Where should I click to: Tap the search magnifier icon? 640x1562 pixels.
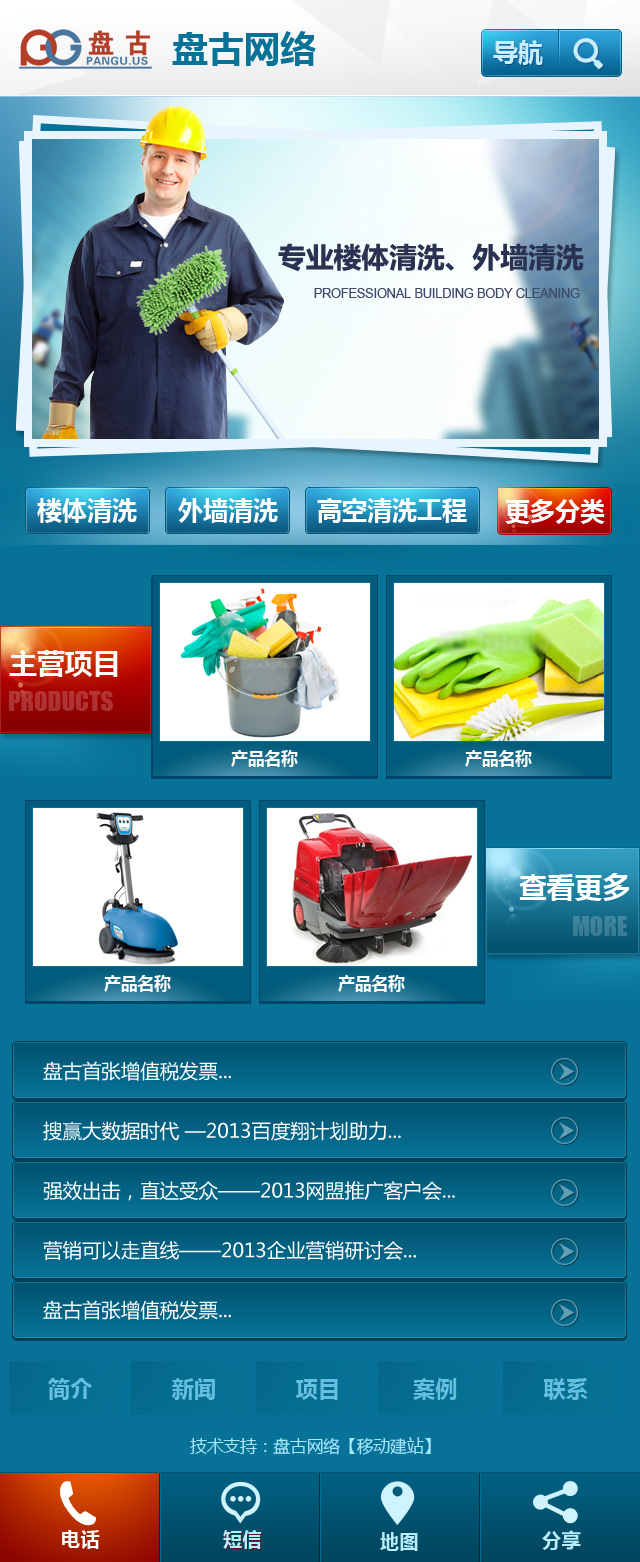[590, 53]
